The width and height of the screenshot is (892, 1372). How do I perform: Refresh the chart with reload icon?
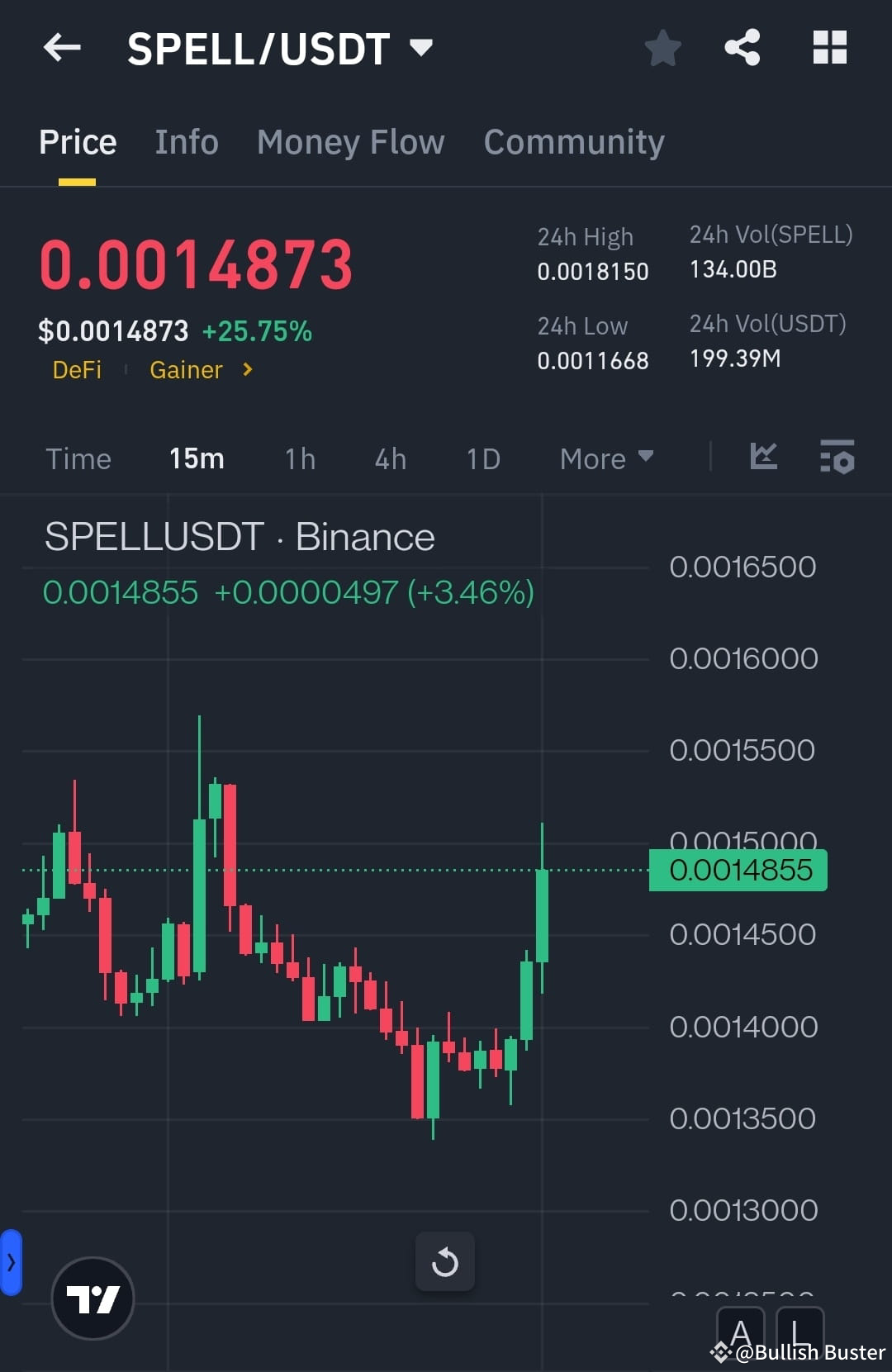(445, 1262)
